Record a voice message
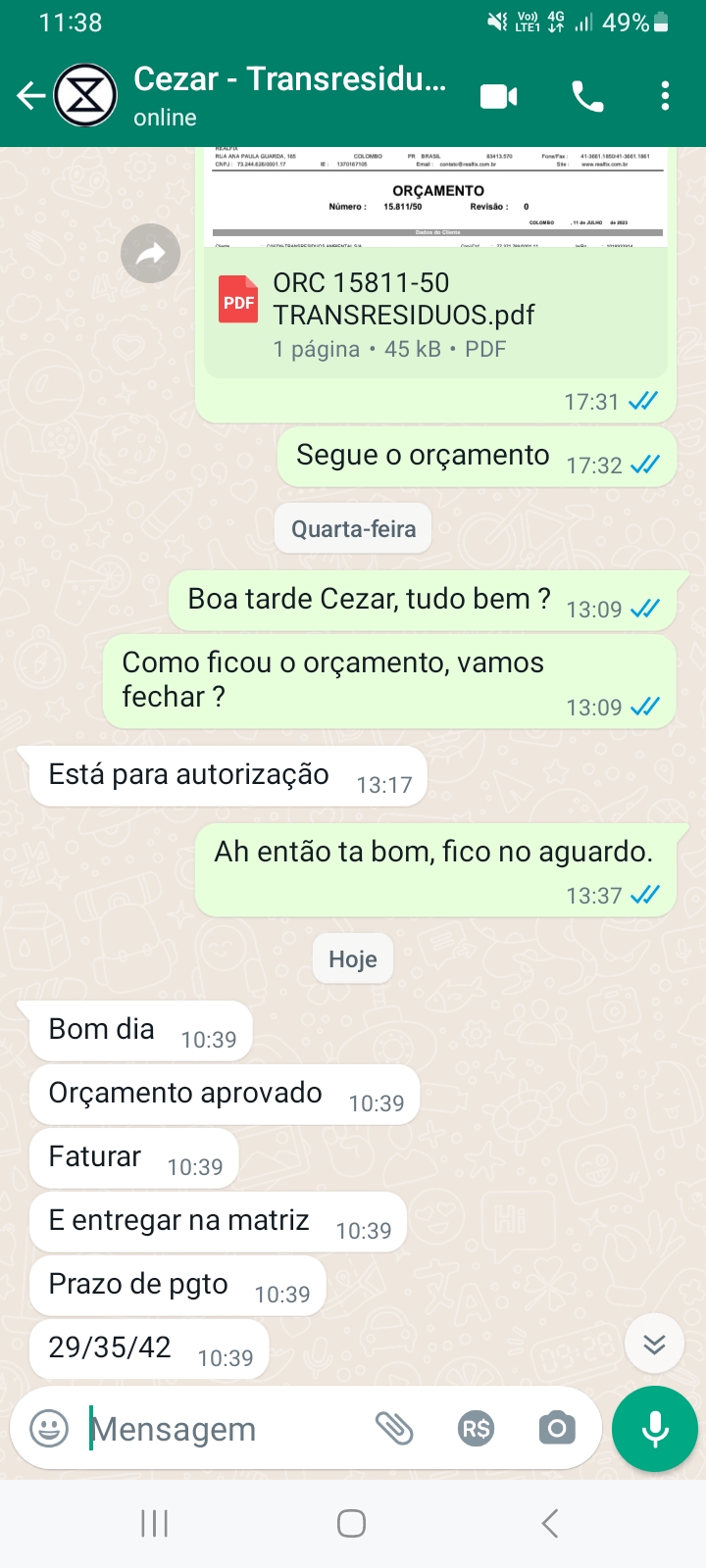Viewport: 706px width, 1568px height. pyautogui.click(x=654, y=1429)
